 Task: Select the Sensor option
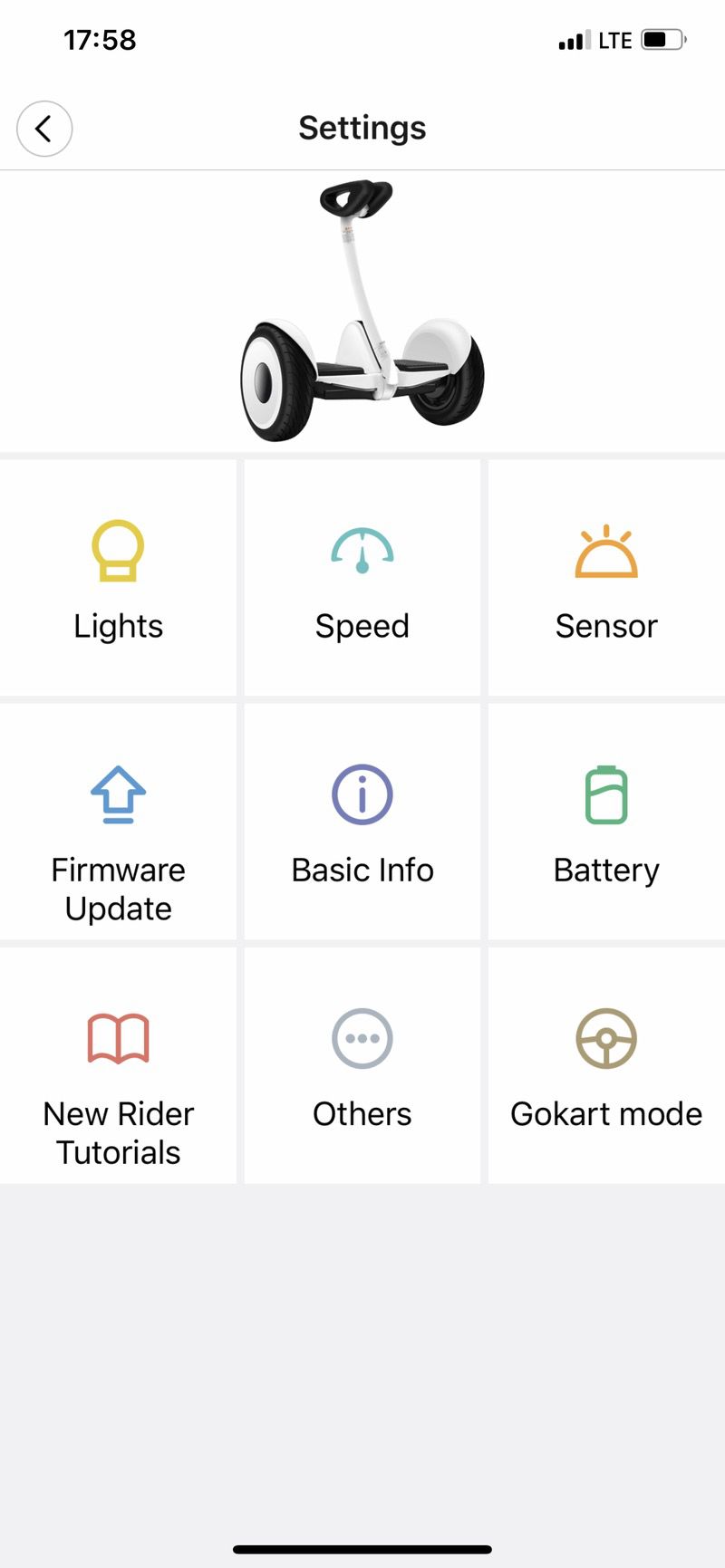(606, 578)
